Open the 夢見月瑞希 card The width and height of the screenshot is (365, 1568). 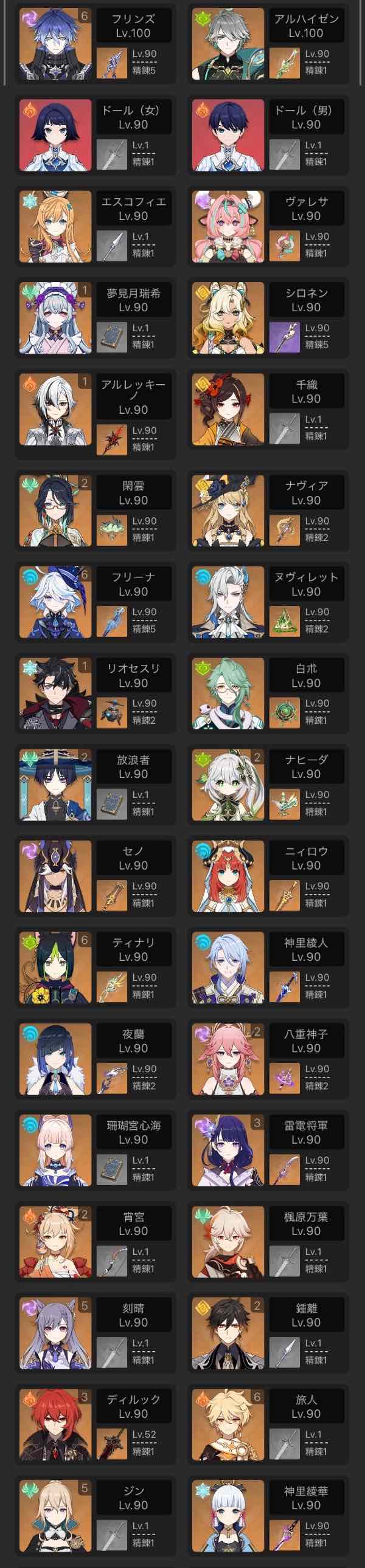tap(95, 318)
